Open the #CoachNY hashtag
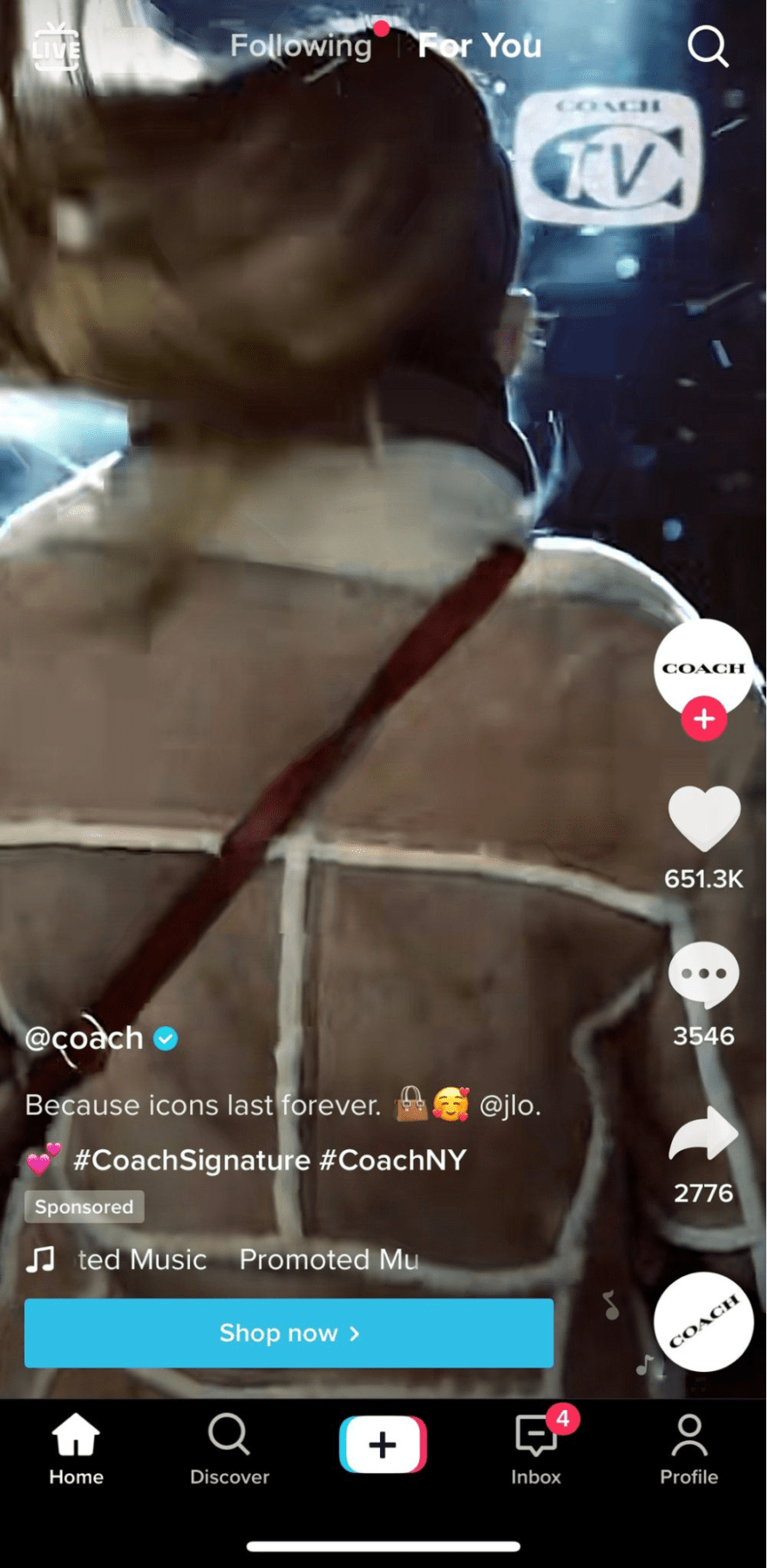This screenshot has width=767, height=1568. point(393,1160)
